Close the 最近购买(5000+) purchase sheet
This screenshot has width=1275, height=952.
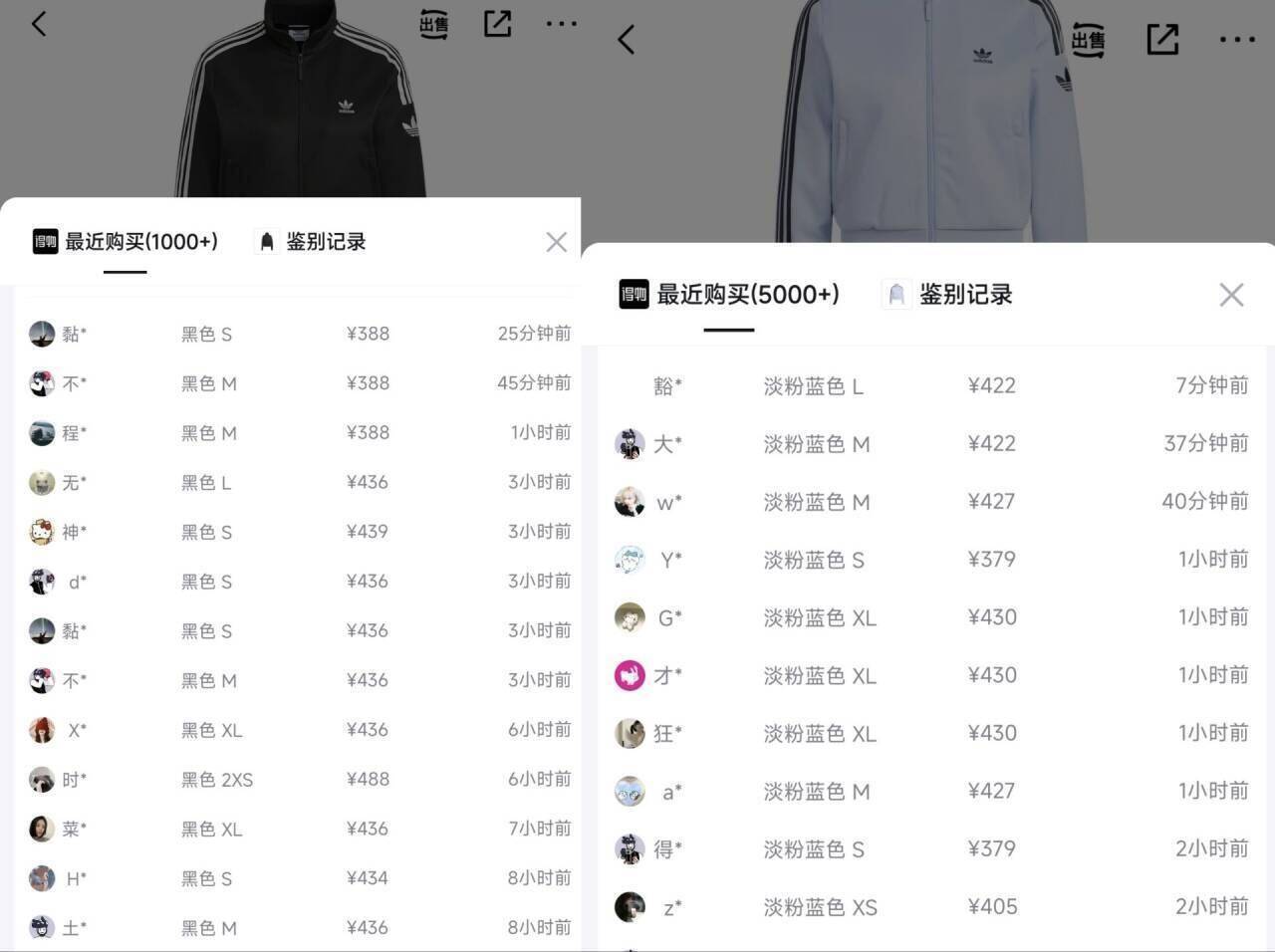click(1231, 295)
